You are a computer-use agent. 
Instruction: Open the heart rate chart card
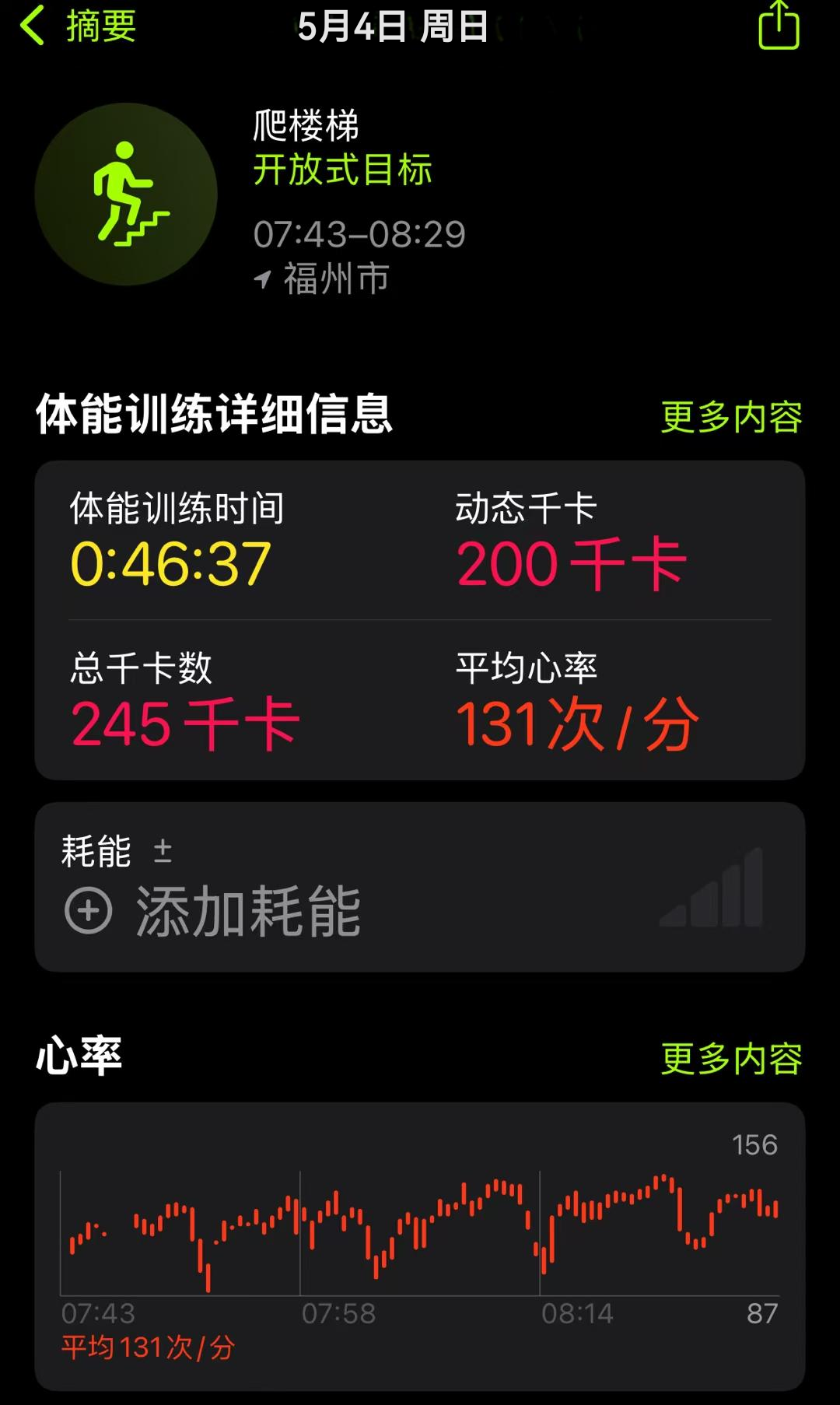[420, 1246]
